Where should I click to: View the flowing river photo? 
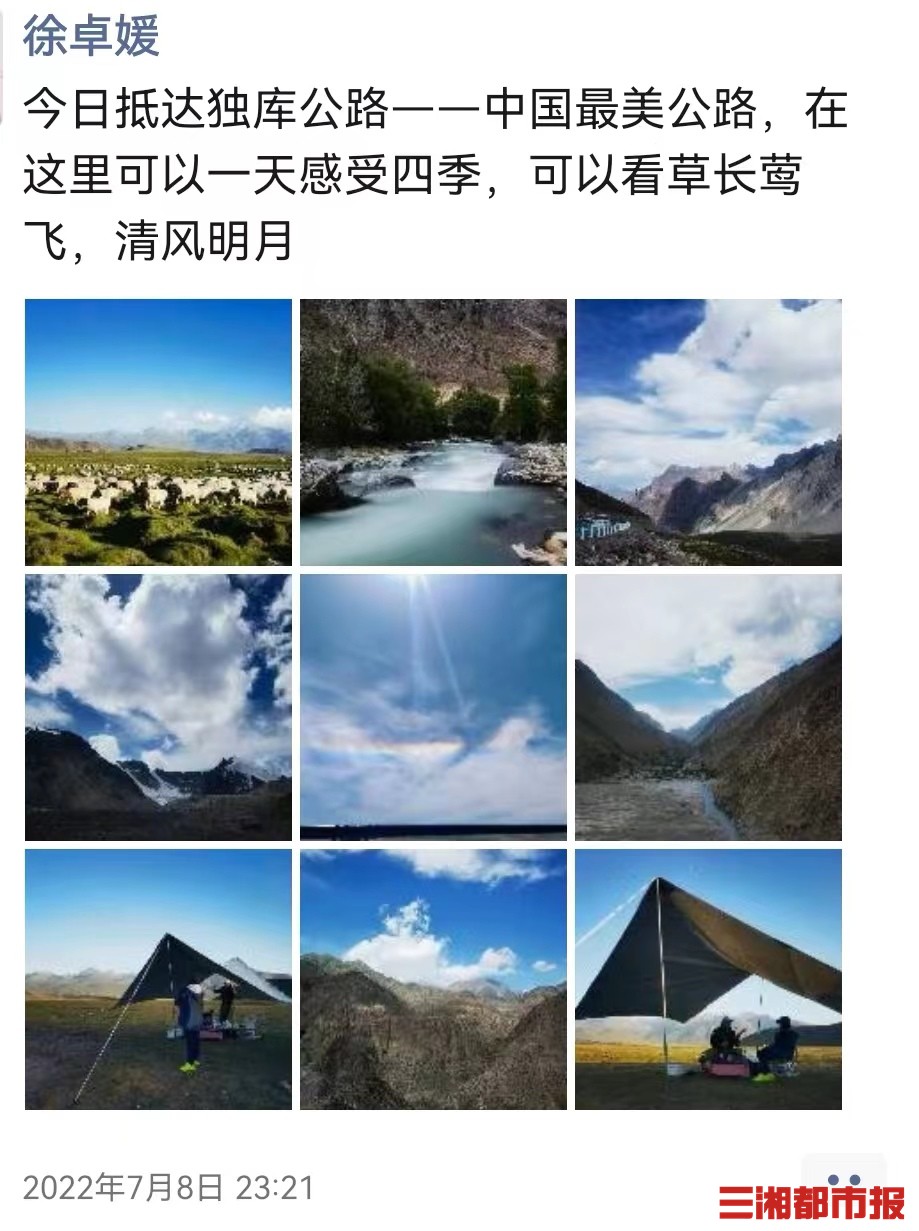(x=433, y=432)
